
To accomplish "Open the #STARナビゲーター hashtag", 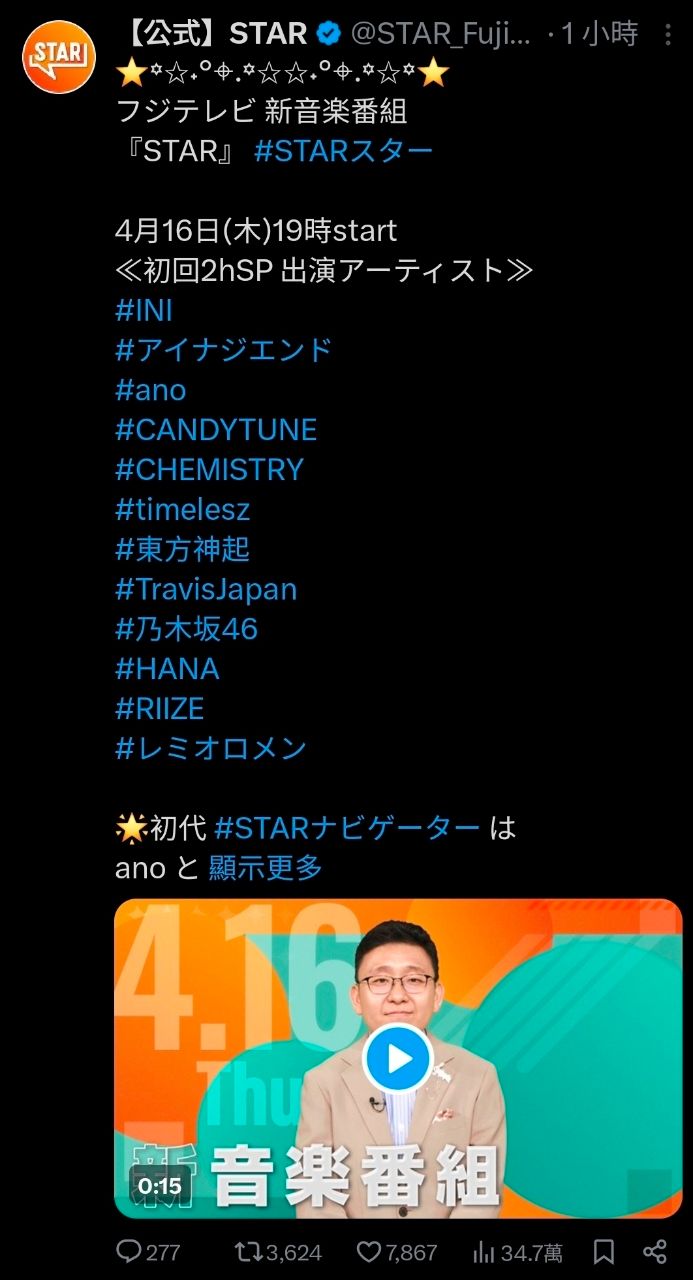I will [347, 828].
